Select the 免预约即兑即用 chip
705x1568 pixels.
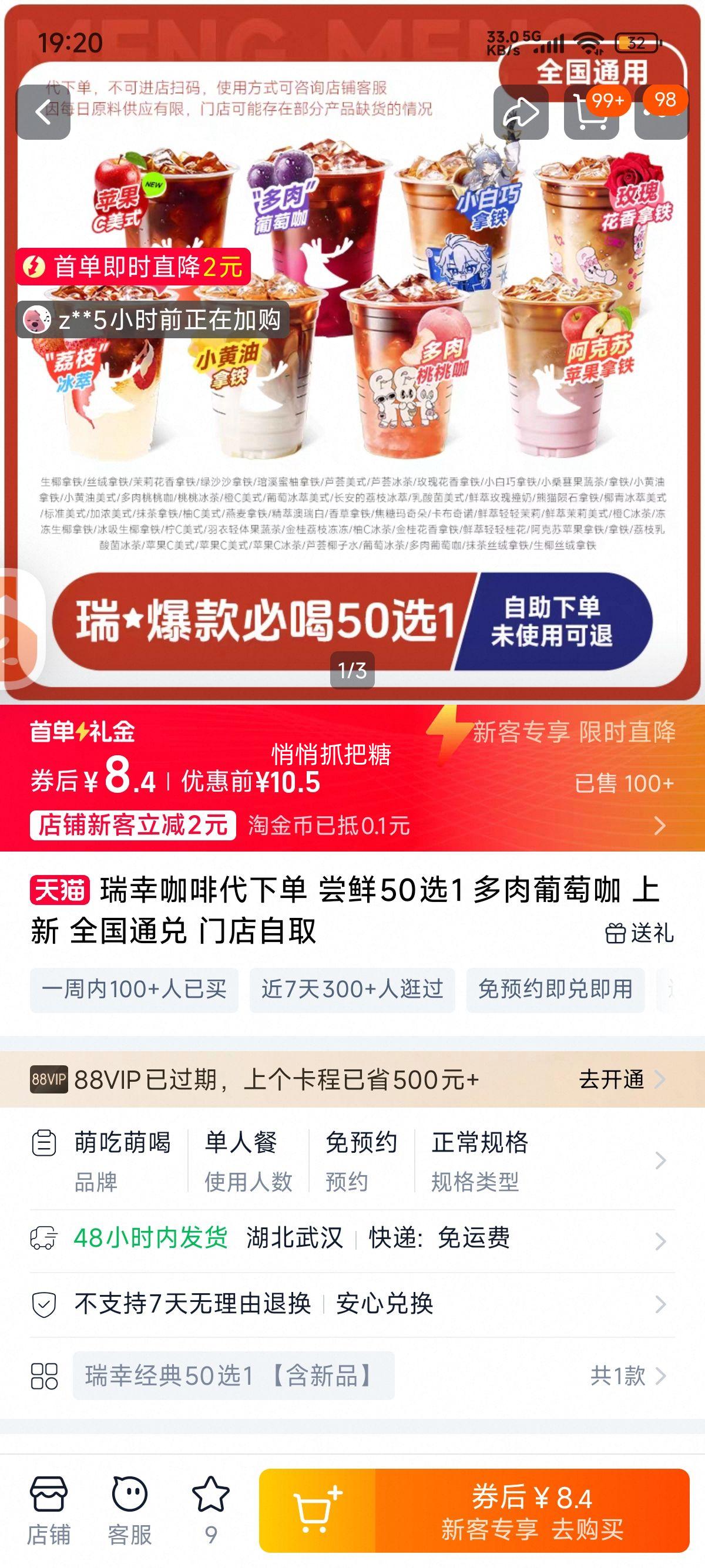(555, 990)
